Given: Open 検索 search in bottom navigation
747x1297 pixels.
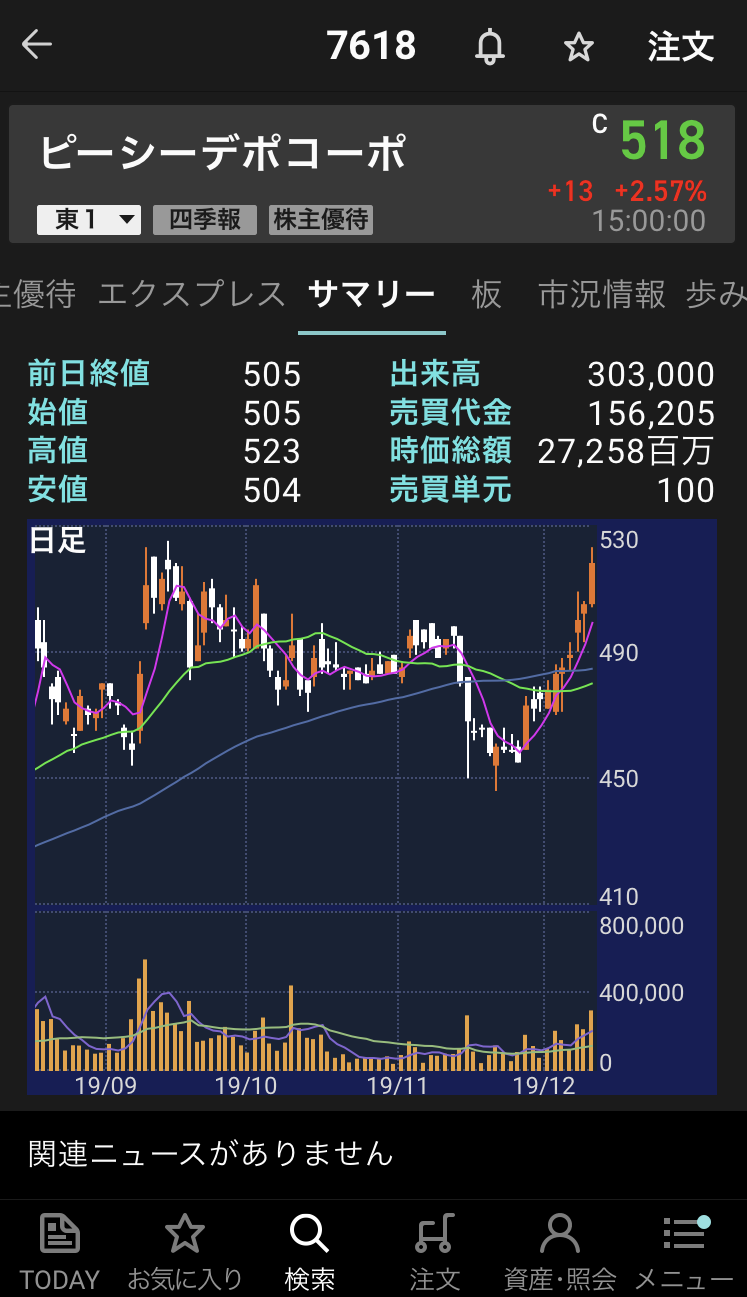Looking at the screenshot, I should 309,1250.
